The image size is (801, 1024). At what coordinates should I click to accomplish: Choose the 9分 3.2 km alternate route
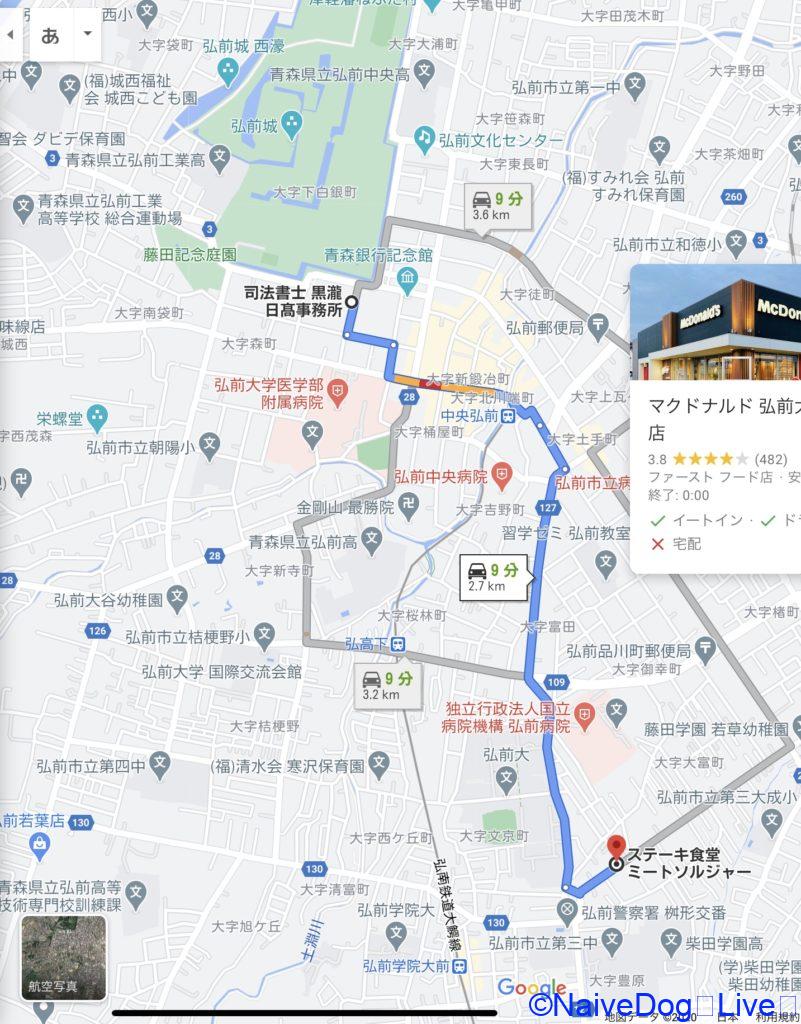click(x=387, y=686)
